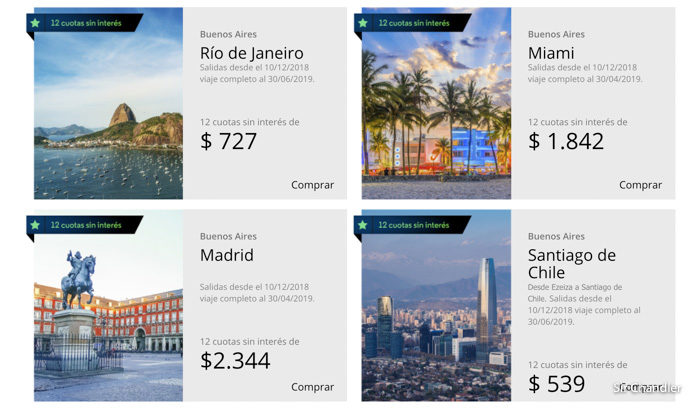Open the Miami destination photo
The image size is (700, 408).
(436, 110)
